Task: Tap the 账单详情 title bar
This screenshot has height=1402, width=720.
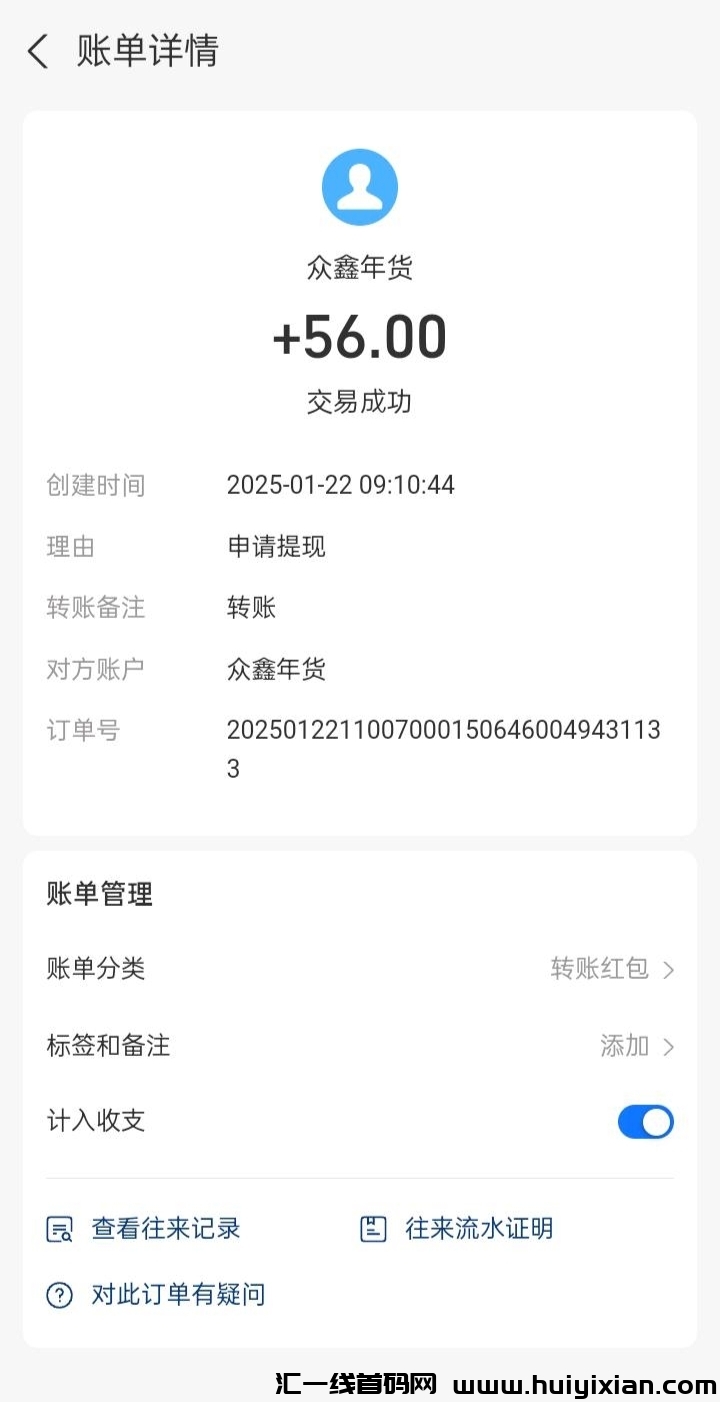Action: 148,51
